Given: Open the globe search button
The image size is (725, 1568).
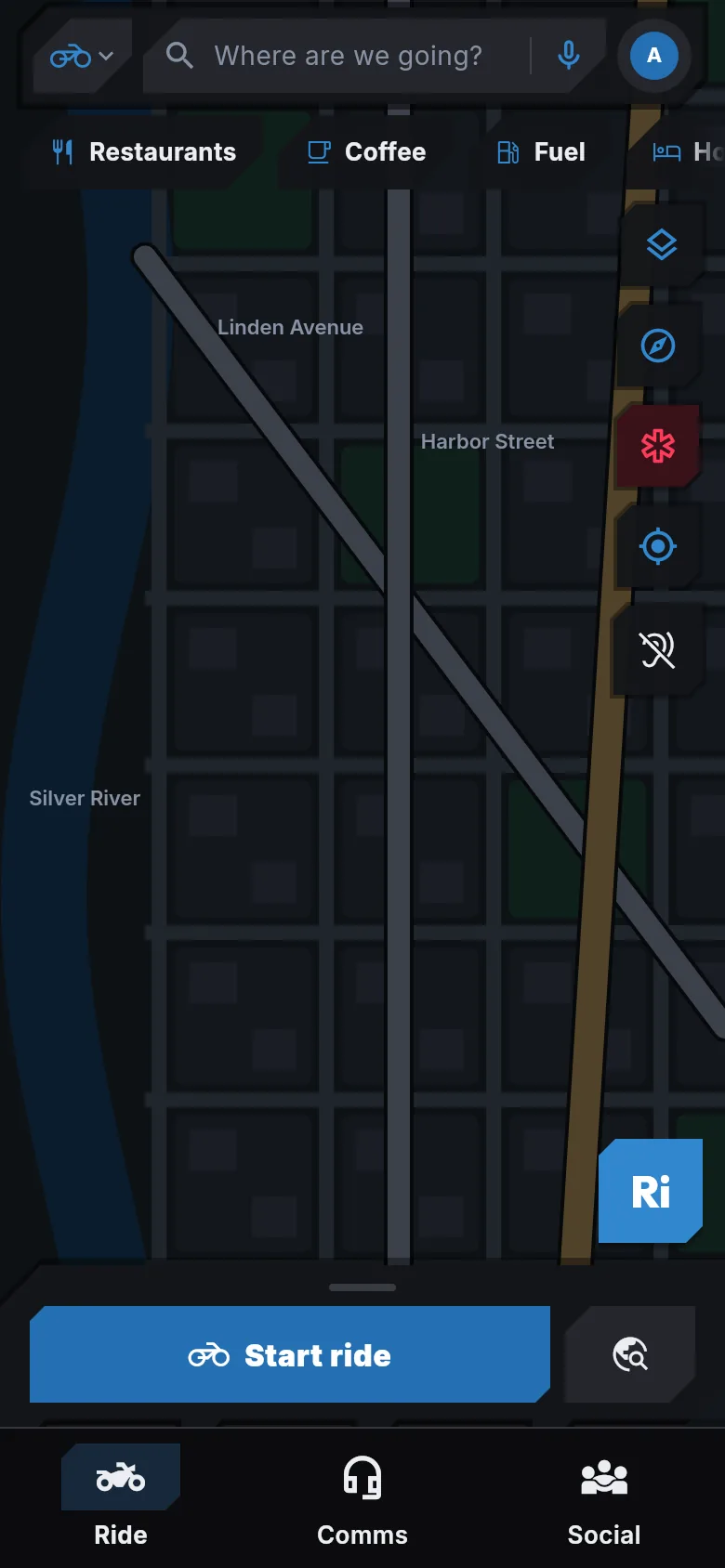Looking at the screenshot, I should click(x=630, y=1354).
